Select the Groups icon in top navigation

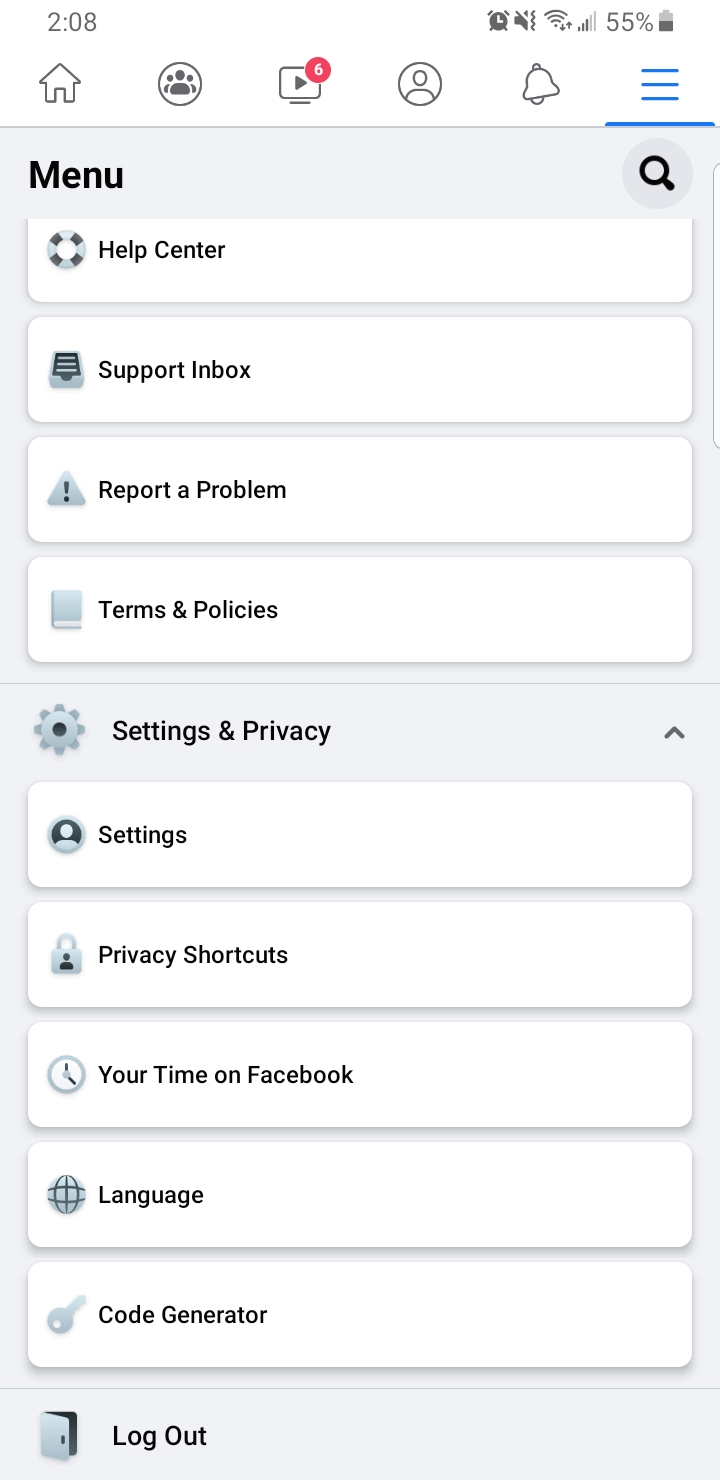180,84
